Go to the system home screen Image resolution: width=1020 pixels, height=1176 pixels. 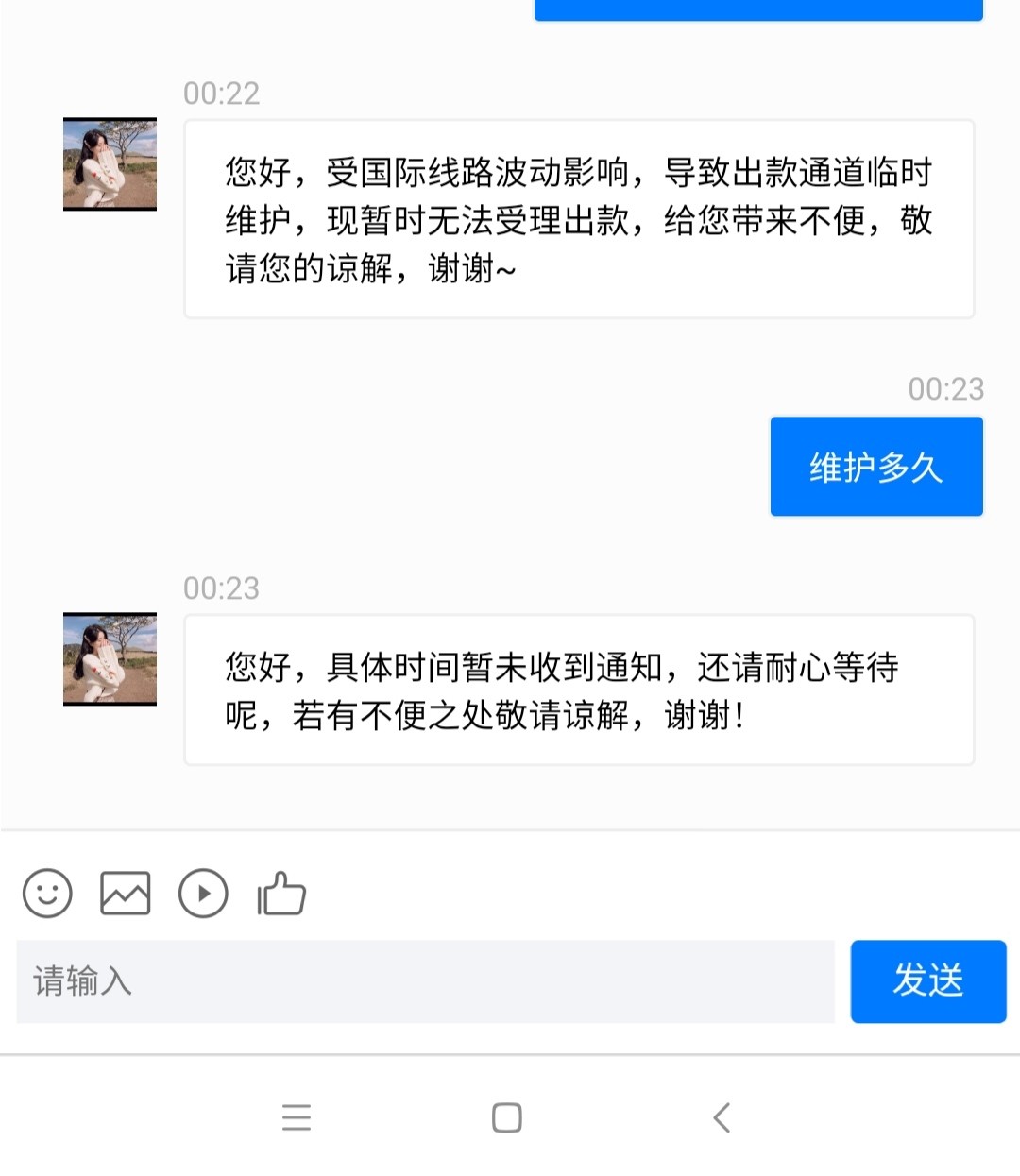[x=507, y=1117]
